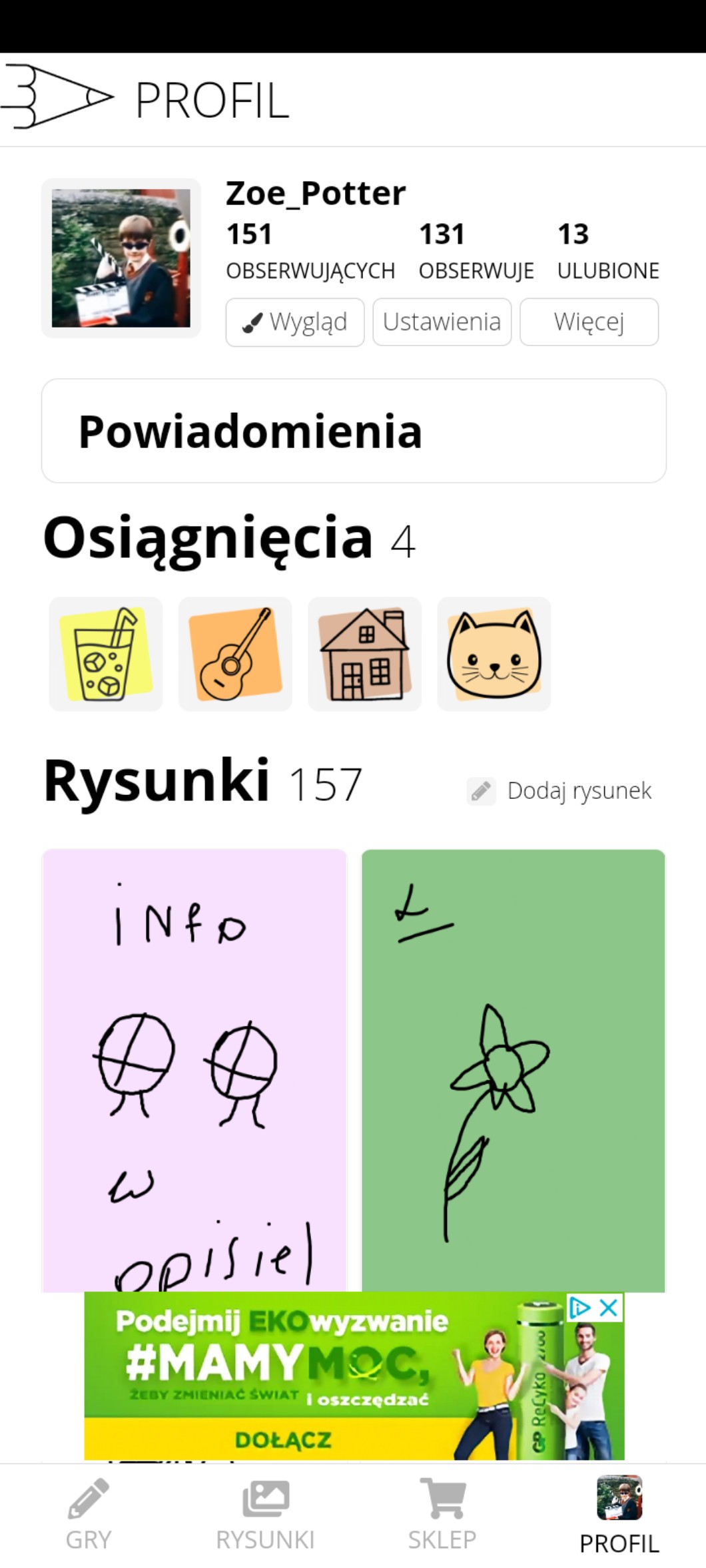Open the pink 'info' drawing
The width and height of the screenshot is (706, 1568).
(x=194, y=1065)
